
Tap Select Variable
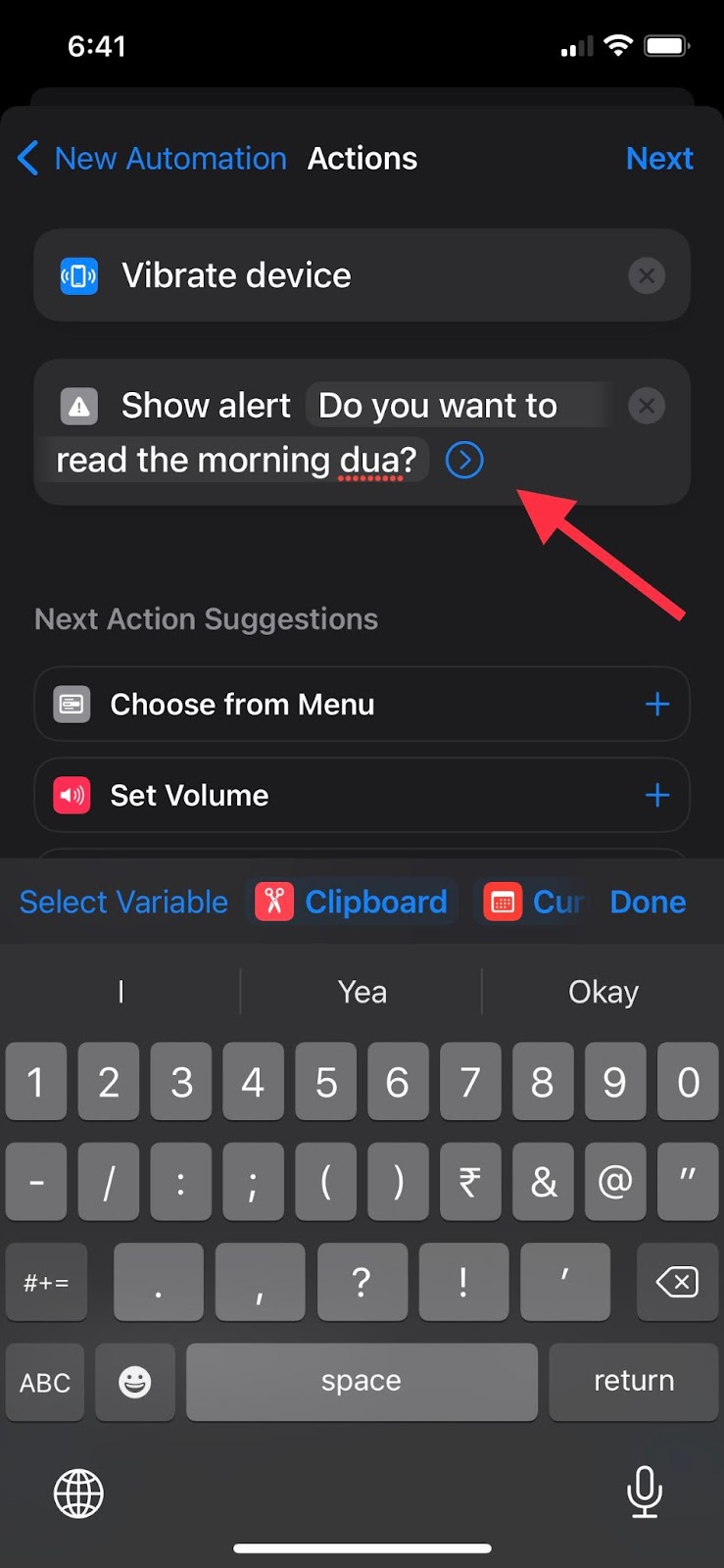(123, 902)
